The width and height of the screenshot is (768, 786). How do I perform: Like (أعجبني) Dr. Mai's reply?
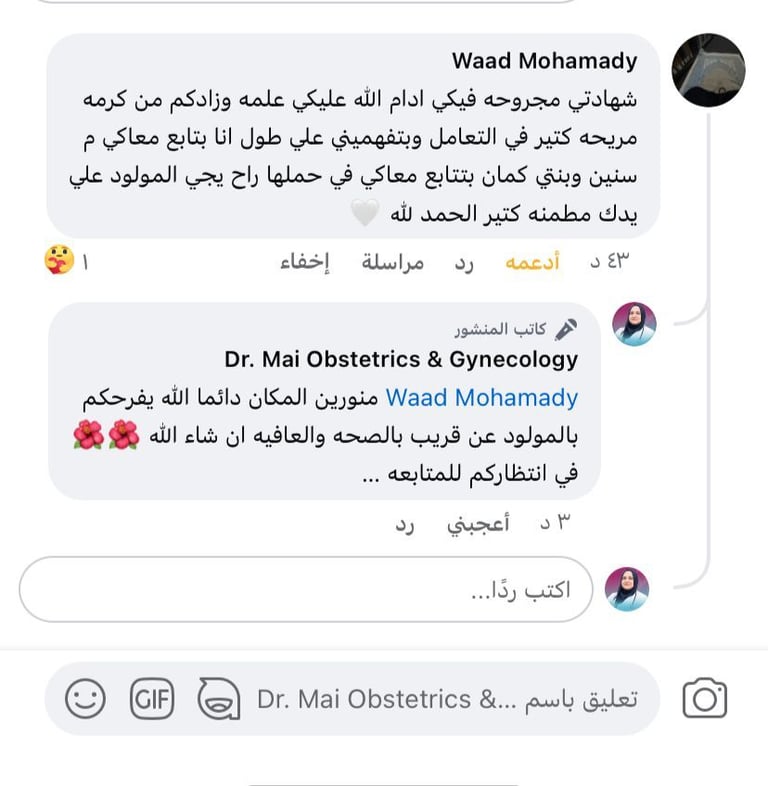point(478,524)
